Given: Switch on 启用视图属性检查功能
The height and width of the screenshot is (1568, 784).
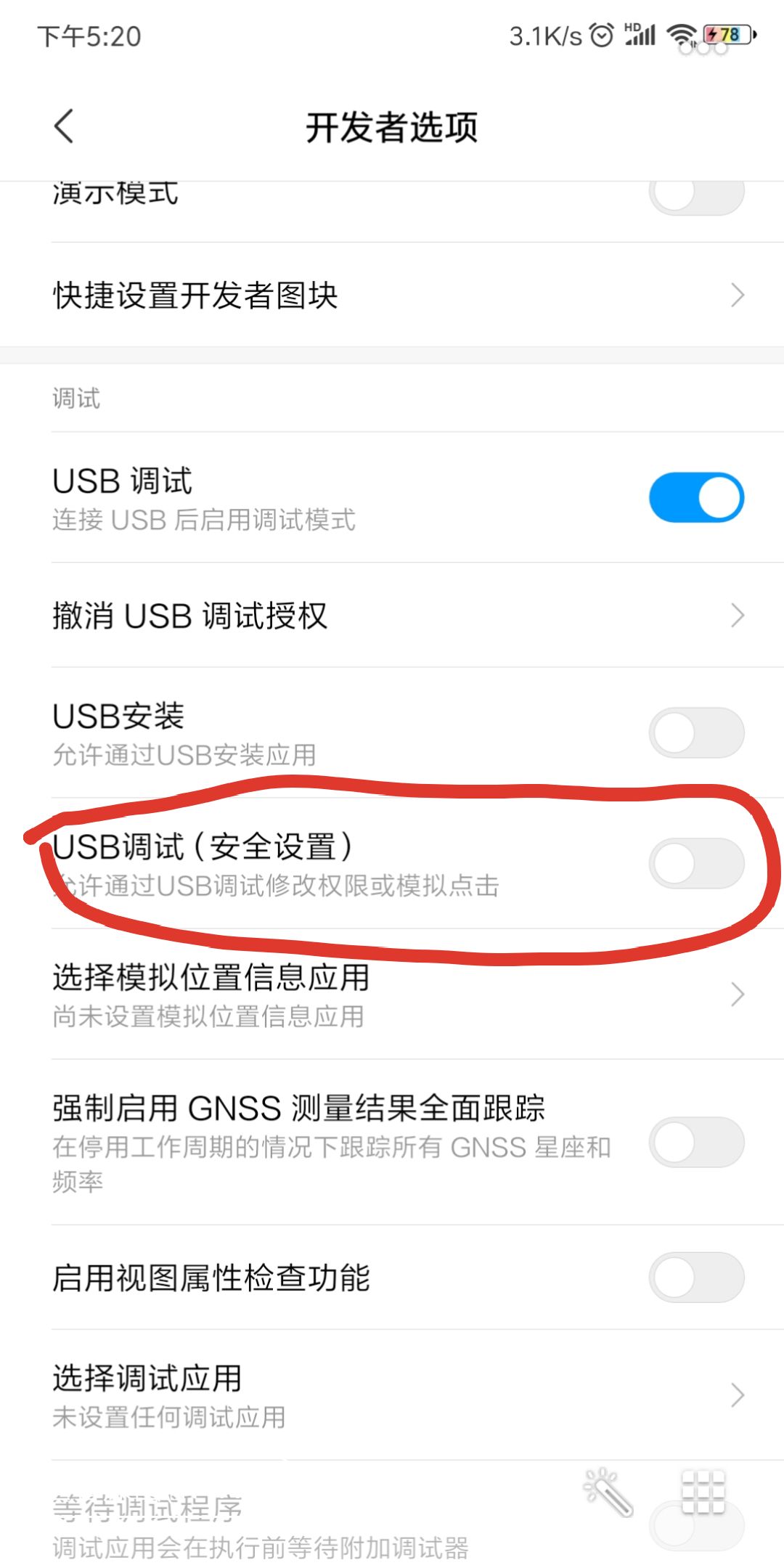Looking at the screenshot, I should [695, 1278].
